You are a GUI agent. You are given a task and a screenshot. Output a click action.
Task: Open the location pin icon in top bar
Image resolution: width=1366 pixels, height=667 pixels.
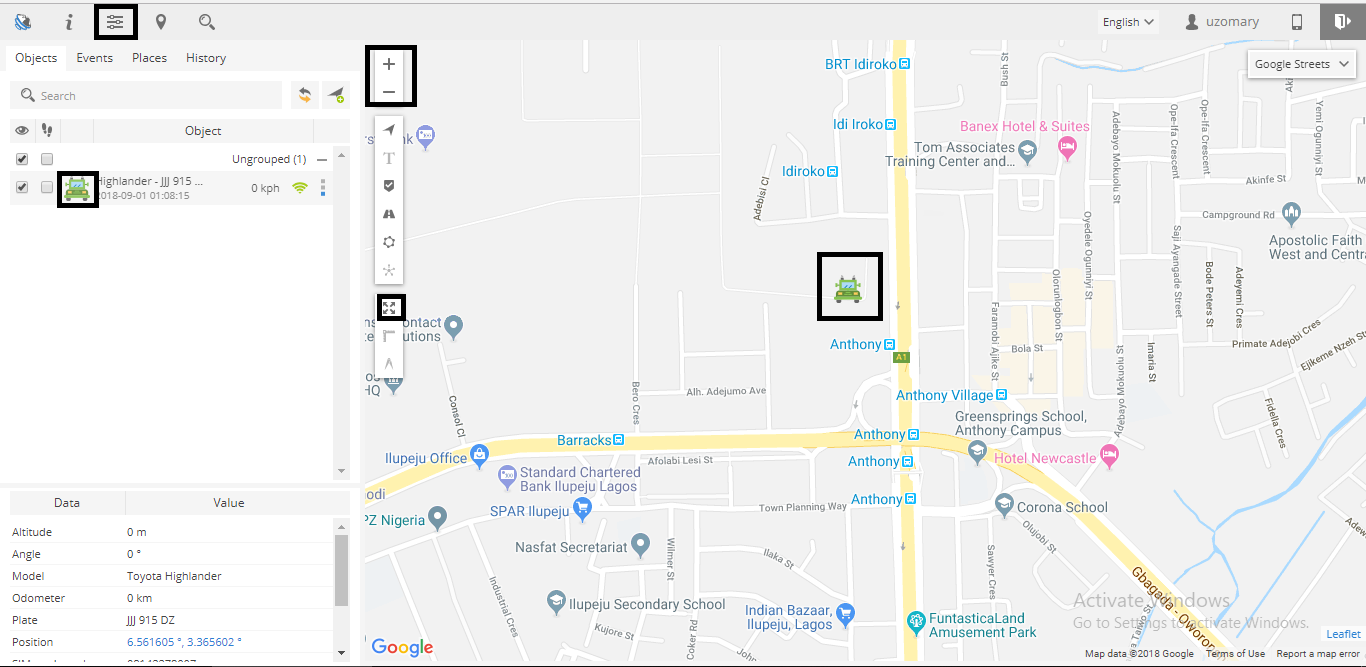[x=160, y=21]
